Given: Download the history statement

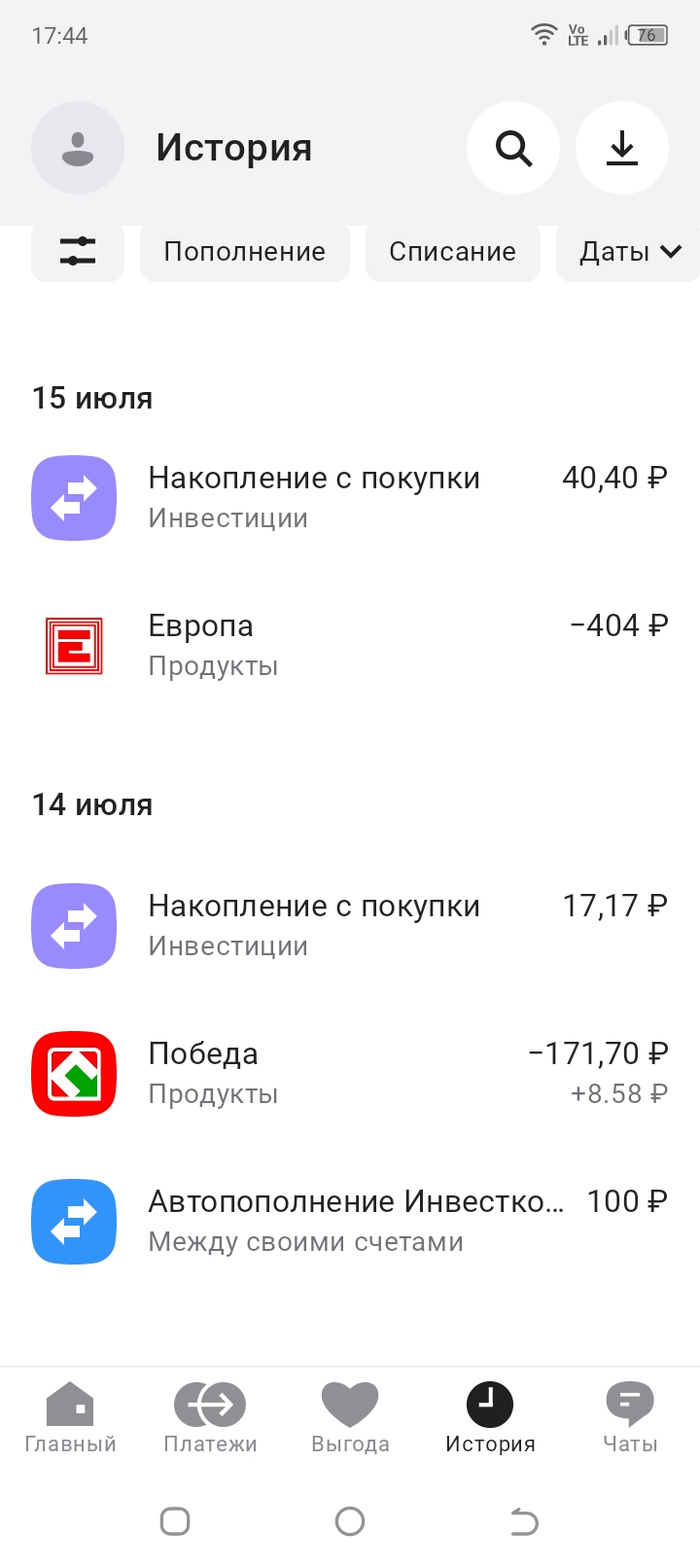Looking at the screenshot, I should (622, 148).
